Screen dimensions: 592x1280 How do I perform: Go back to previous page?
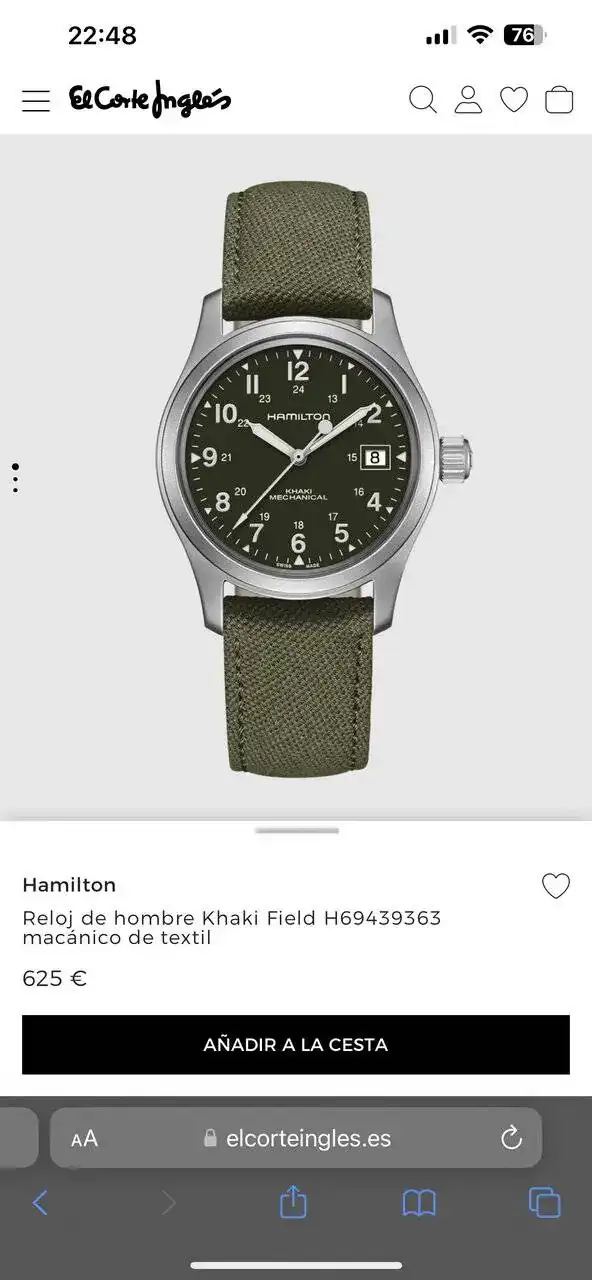[x=40, y=1202]
